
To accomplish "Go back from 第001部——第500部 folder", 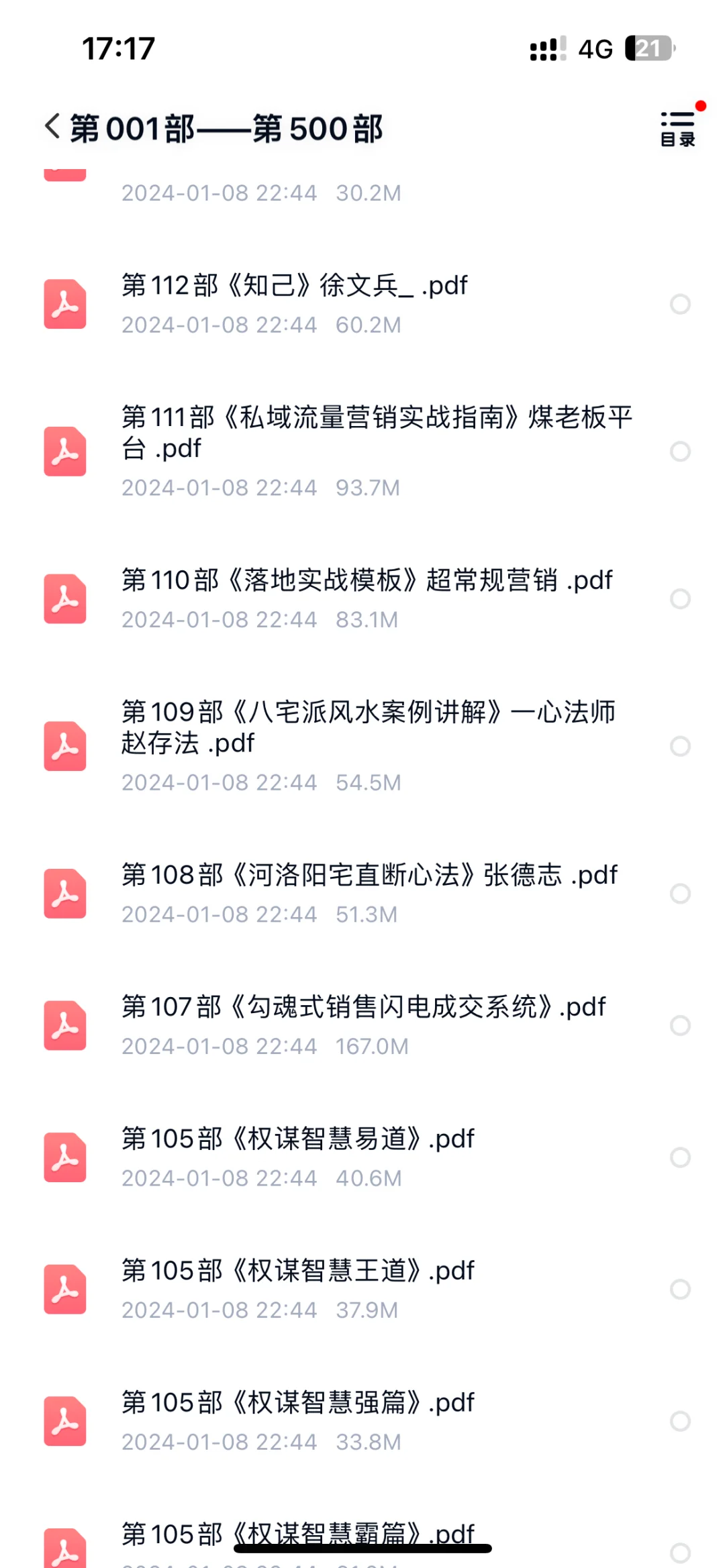I will [x=52, y=126].
